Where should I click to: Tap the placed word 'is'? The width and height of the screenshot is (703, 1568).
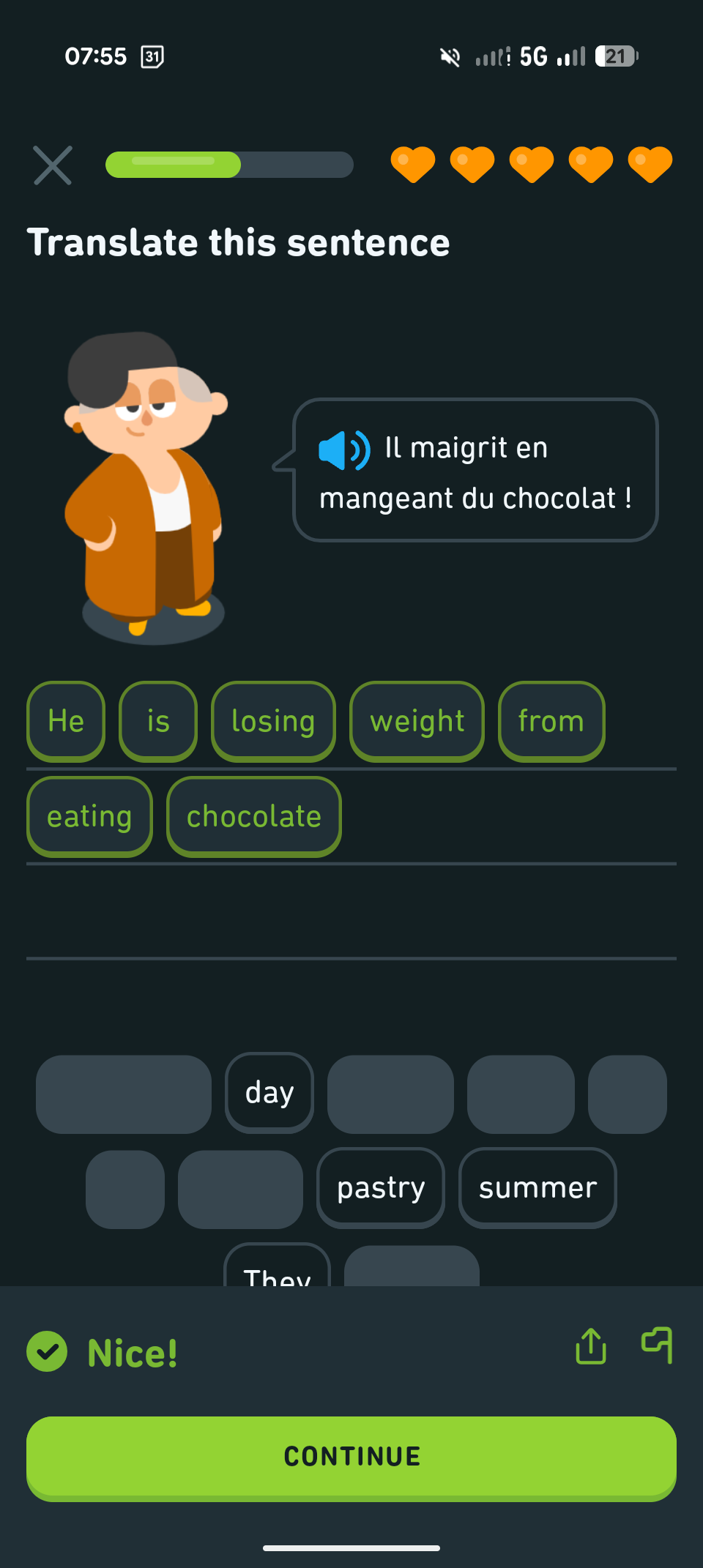pos(158,721)
